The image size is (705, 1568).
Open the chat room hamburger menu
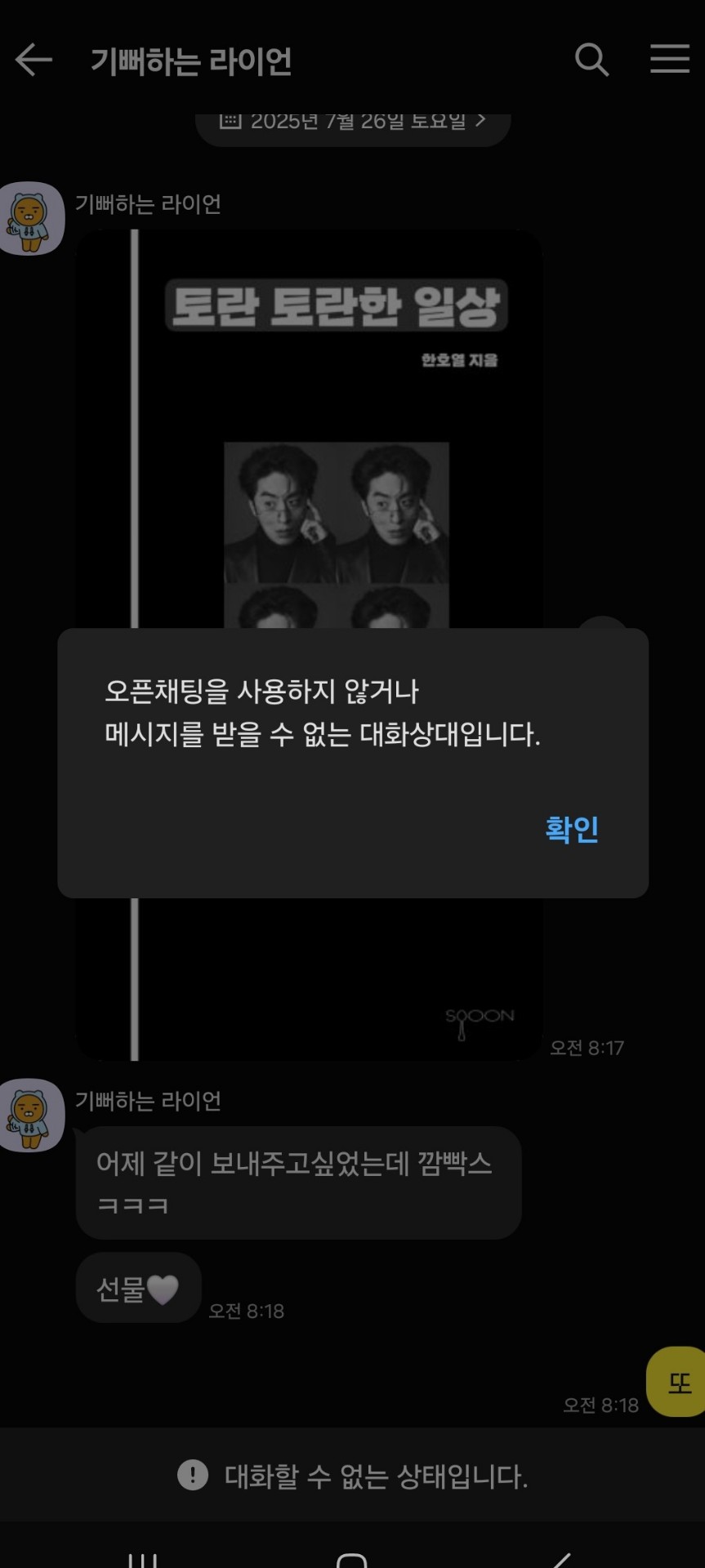[x=669, y=60]
